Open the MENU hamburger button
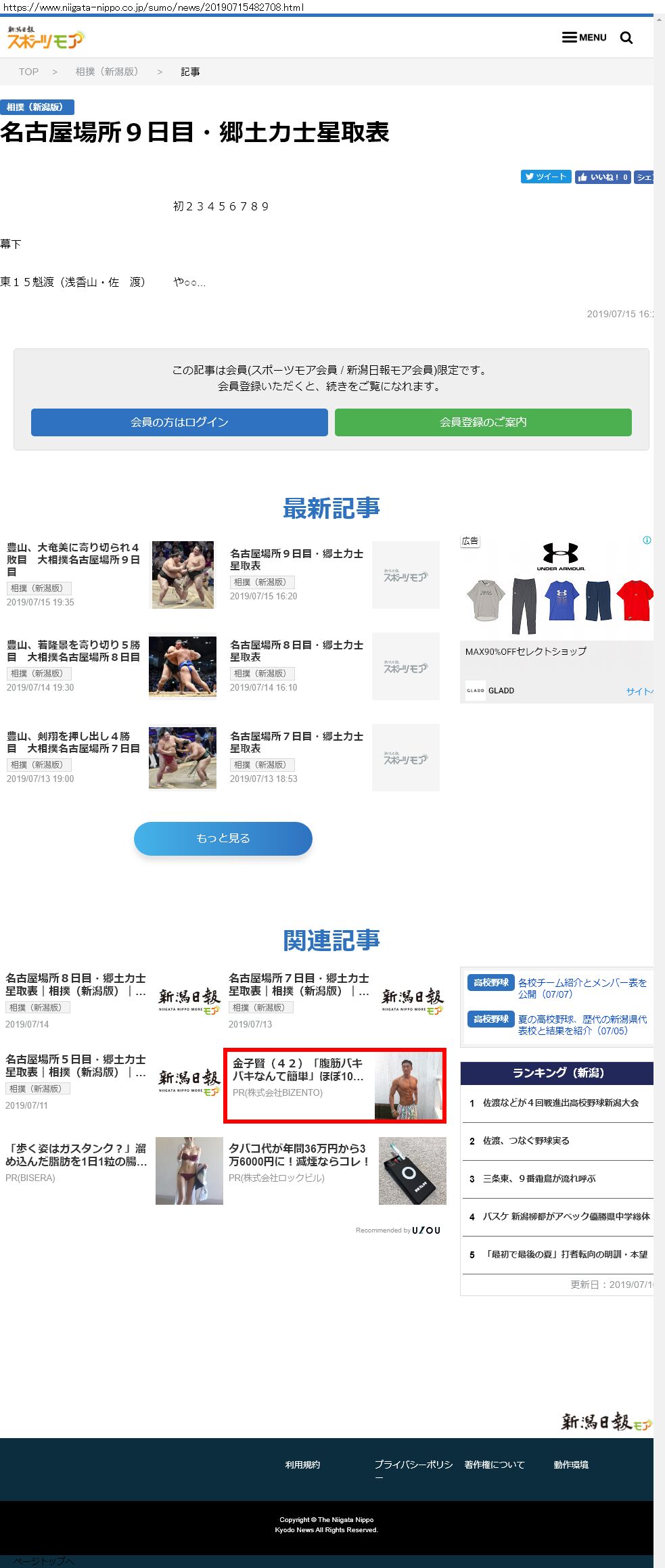Image resolution: width=665 pixels, height=1568 pixels. click(x=584, y=37)
